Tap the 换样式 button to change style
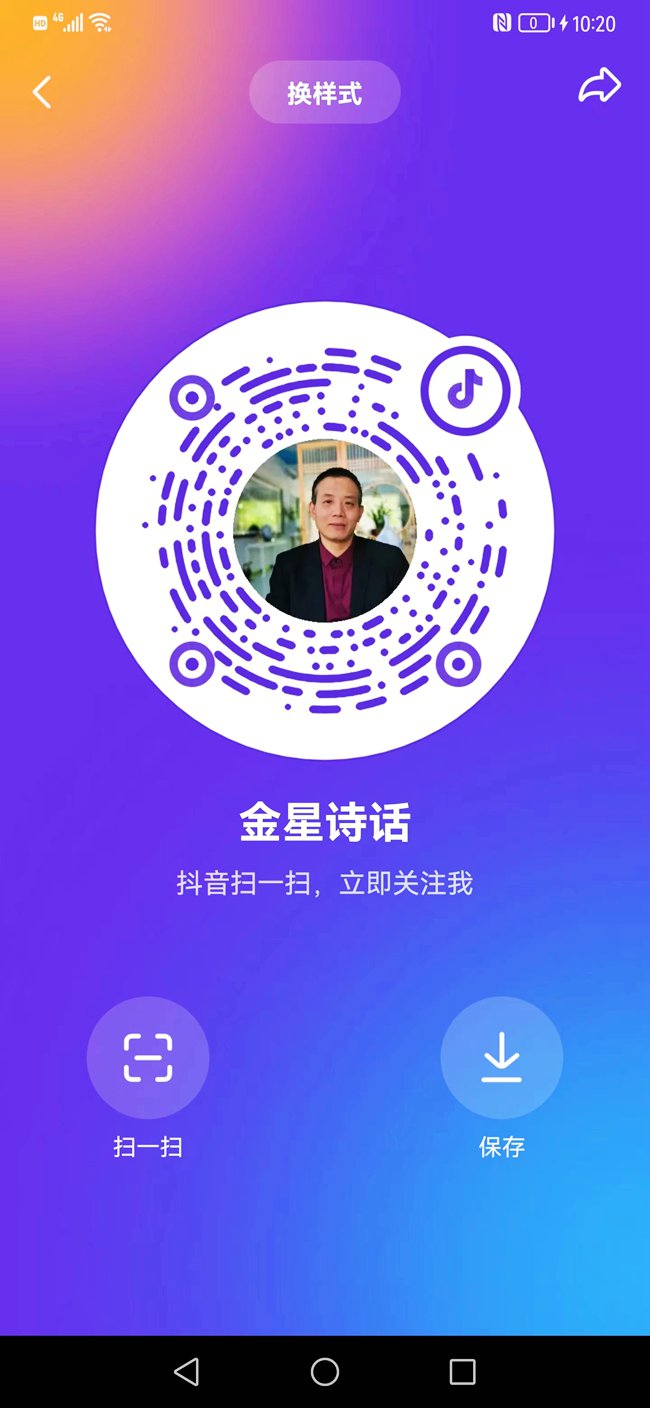The height and width of the screenshot is (1408, 650). [x=325, y=93]
